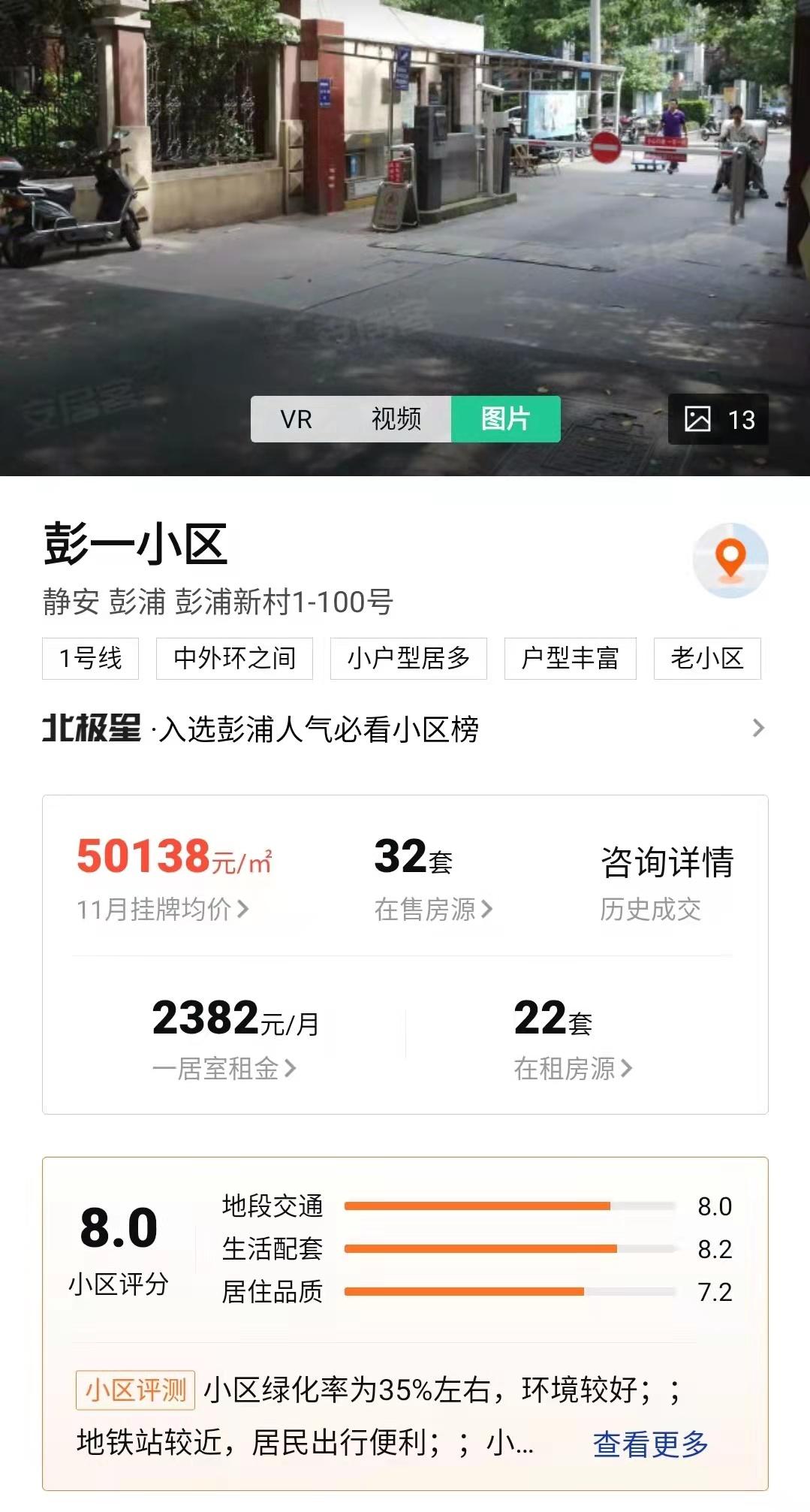This screenshot has height=1512, width=810.
Task: Toggle to the 图片 picture view
Action: 504,420
